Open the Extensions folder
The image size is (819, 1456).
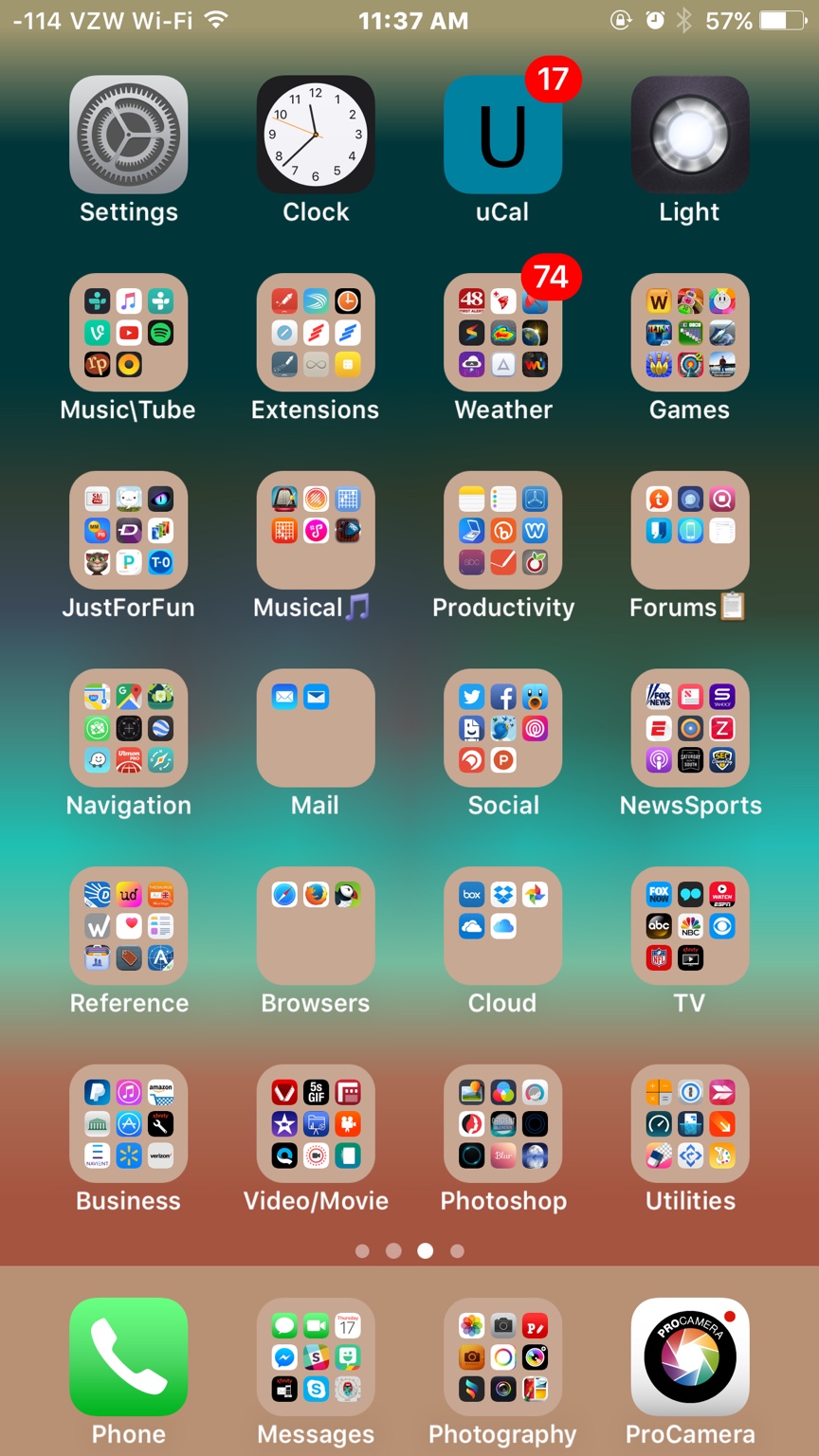[316, 332]
